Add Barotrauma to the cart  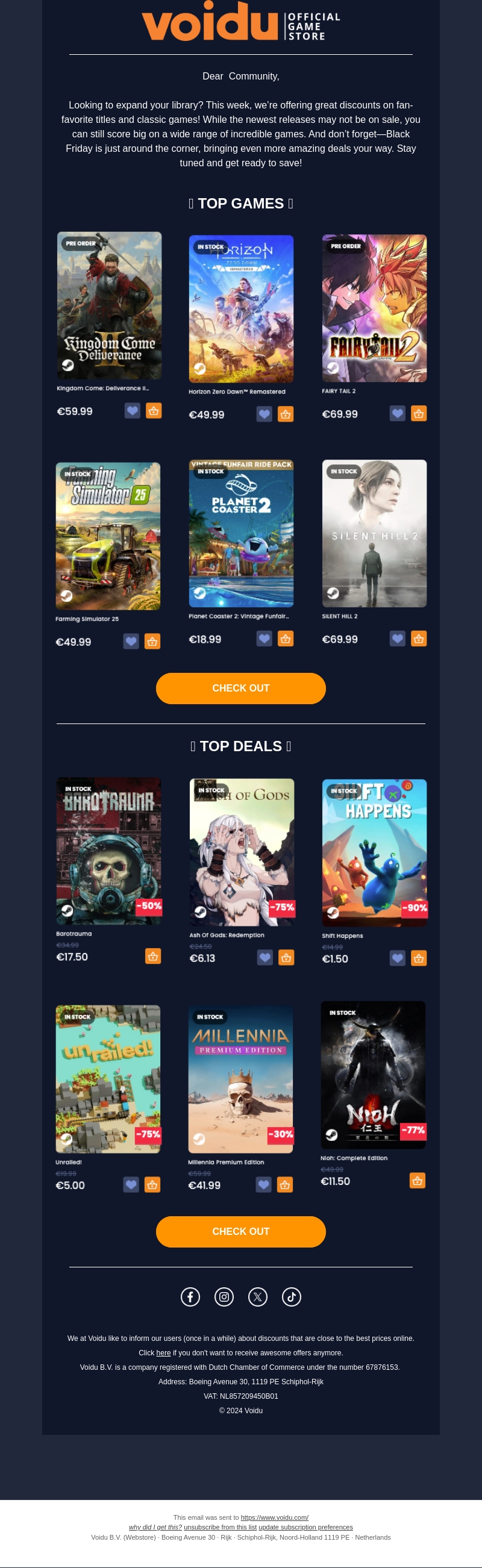(x=154, y=956)
